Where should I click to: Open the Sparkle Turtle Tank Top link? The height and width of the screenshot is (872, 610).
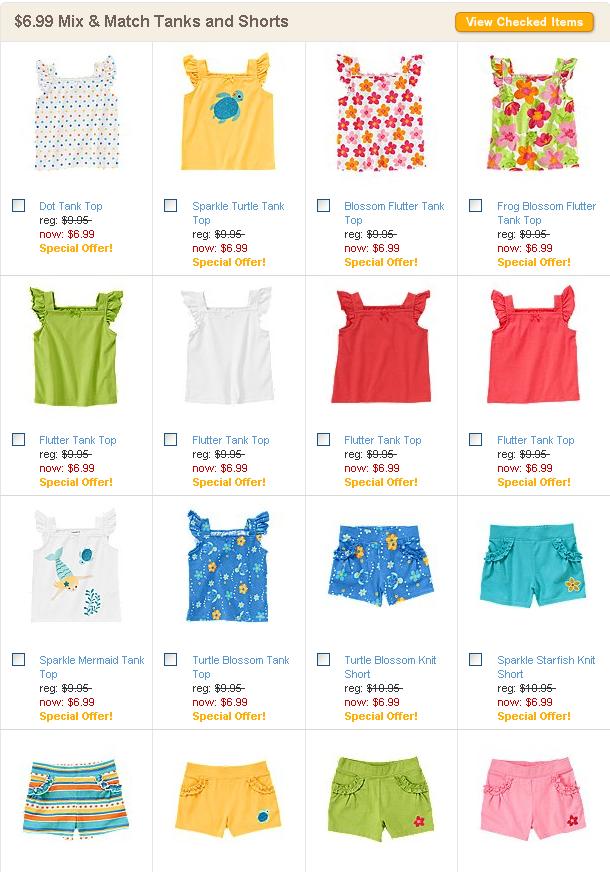pos(238,206)
